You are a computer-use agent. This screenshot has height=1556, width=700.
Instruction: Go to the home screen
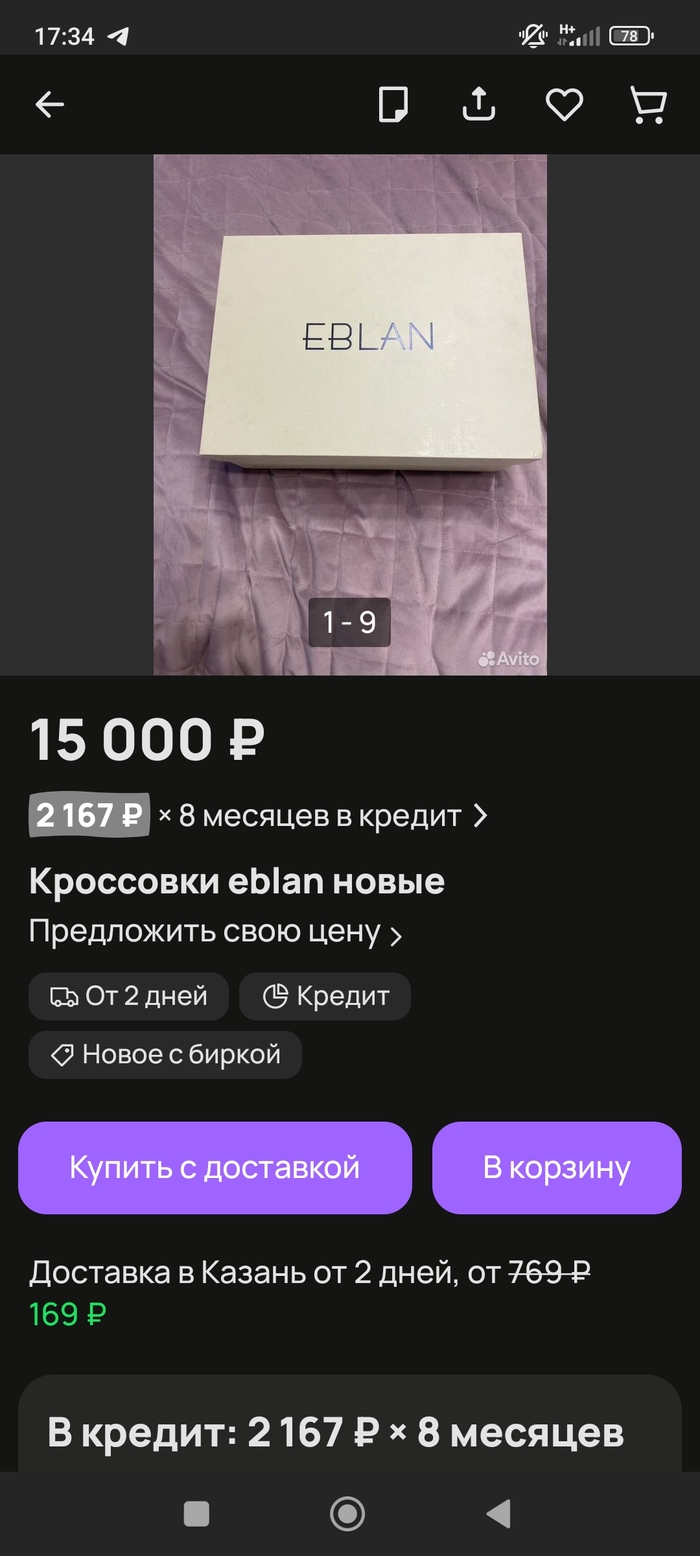(x=348, y=1514)
